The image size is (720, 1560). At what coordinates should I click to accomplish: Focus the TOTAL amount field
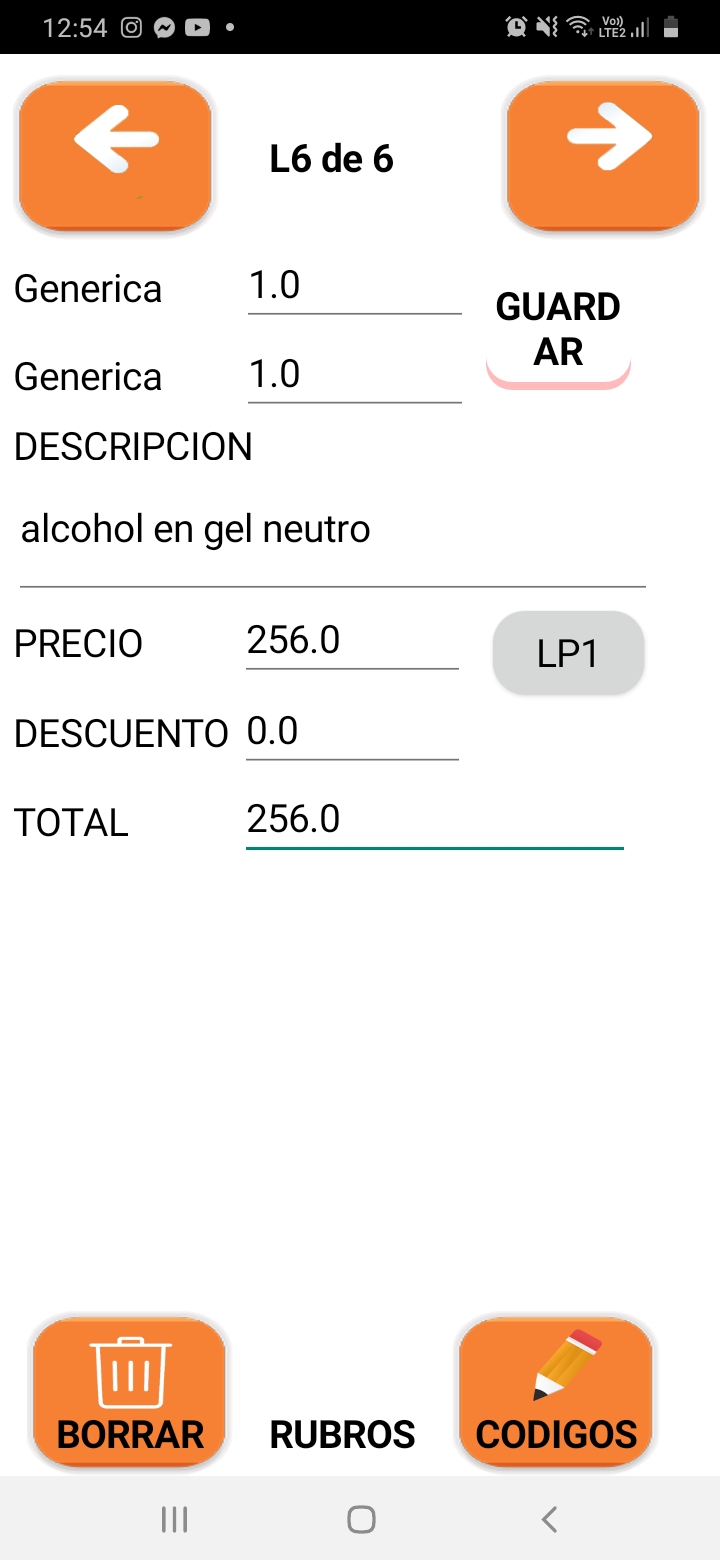click(x=434, y=821)
